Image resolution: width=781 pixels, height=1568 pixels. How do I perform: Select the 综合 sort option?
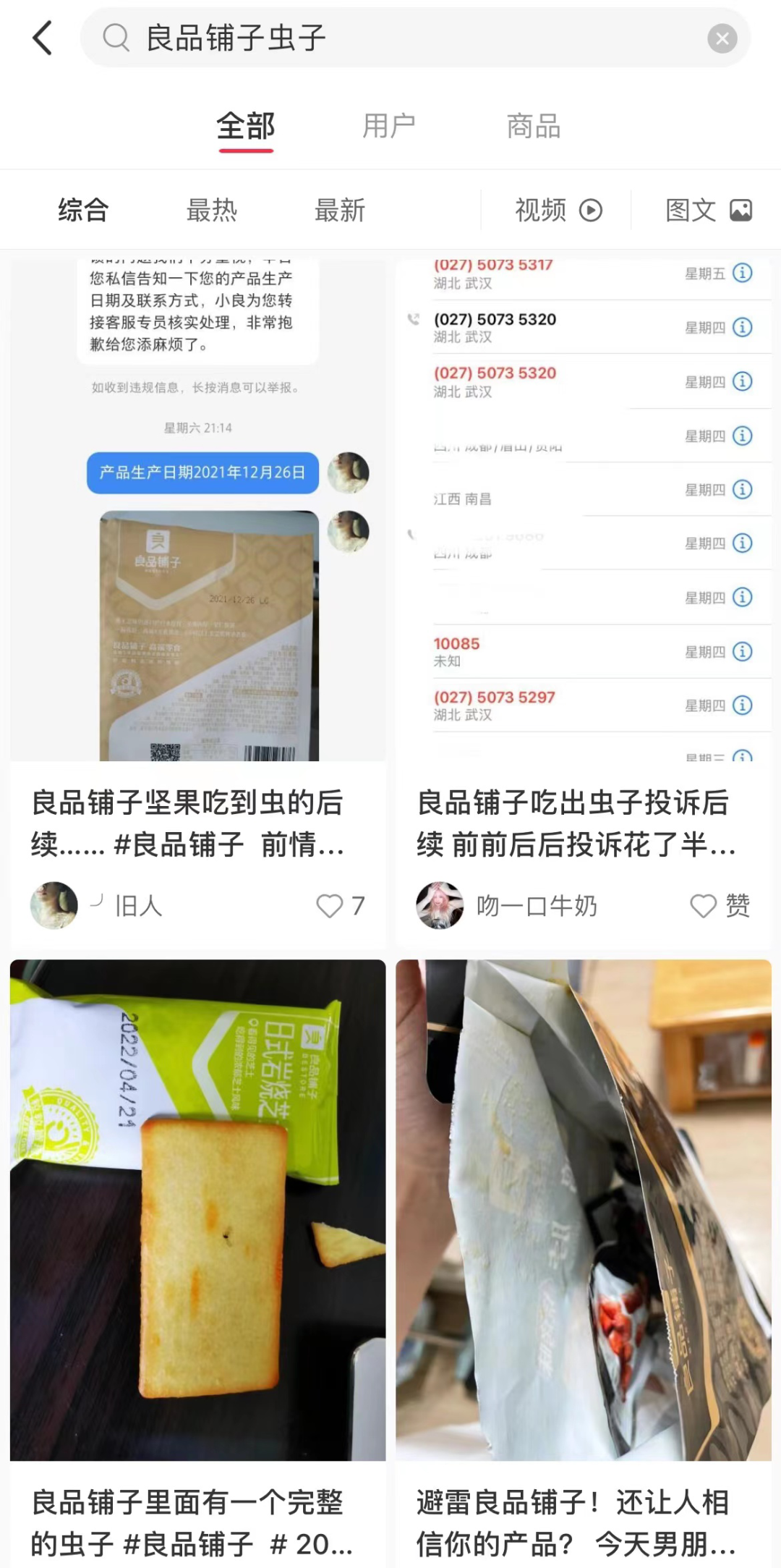click(x=83, y=211)
